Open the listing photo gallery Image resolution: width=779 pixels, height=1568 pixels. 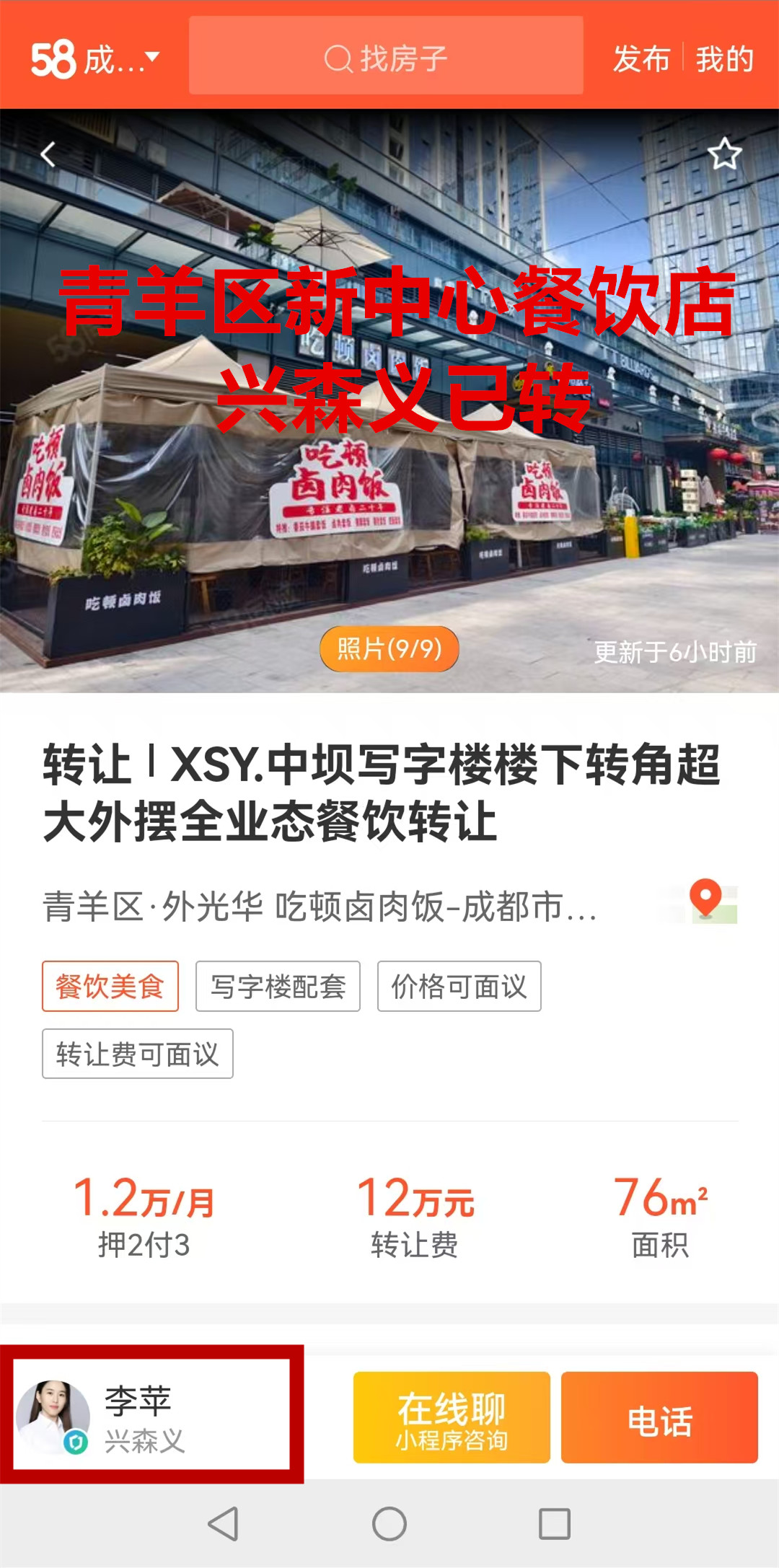pos(389,649)
